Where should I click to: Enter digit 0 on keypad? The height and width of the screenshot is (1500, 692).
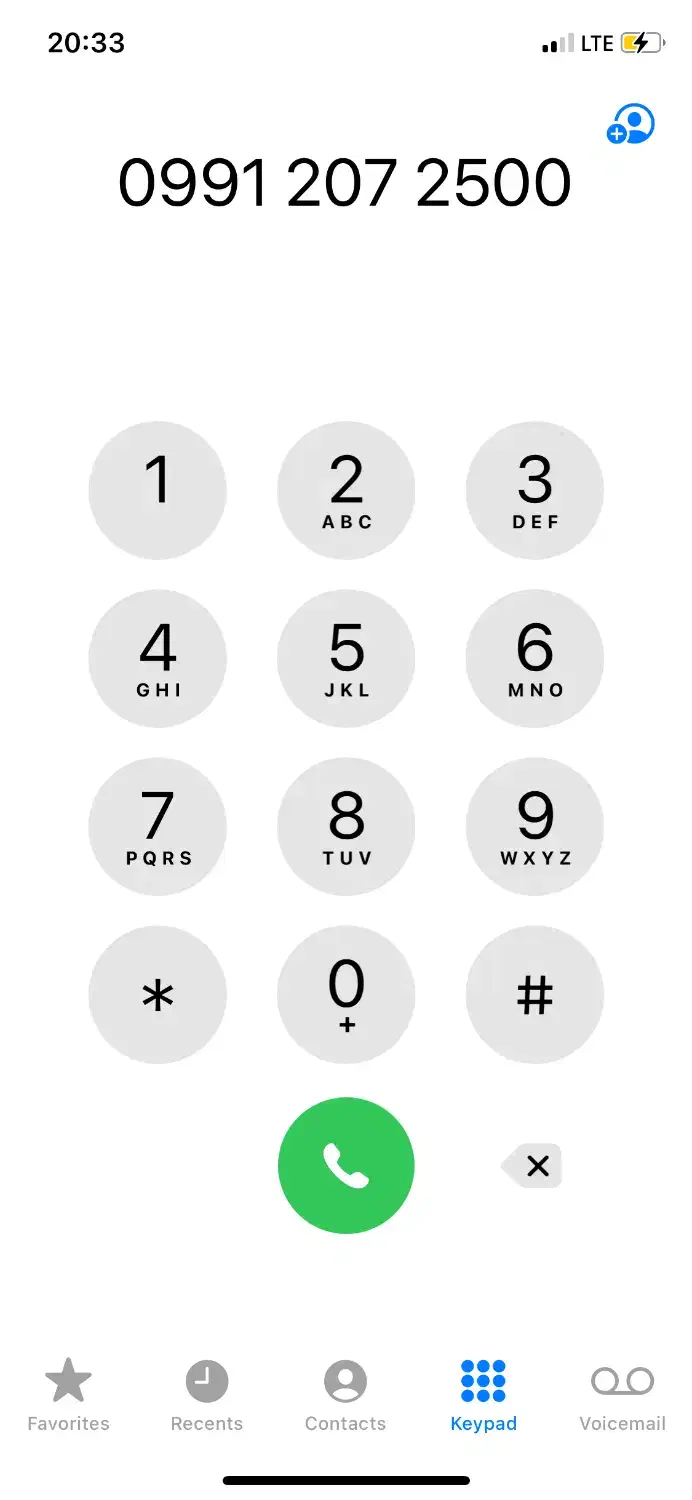point(346,994)
